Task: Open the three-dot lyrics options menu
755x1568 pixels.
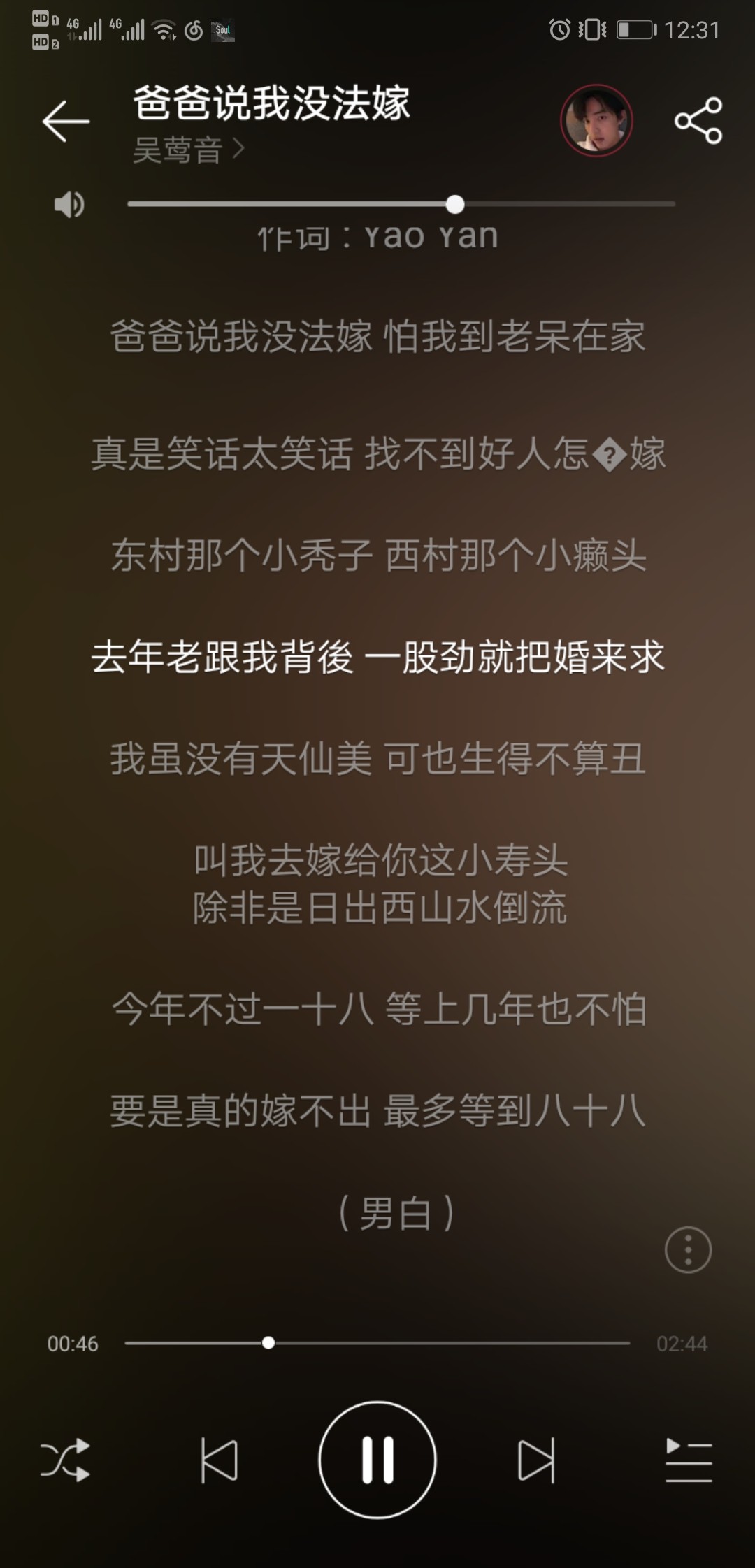Action: 688,1250
